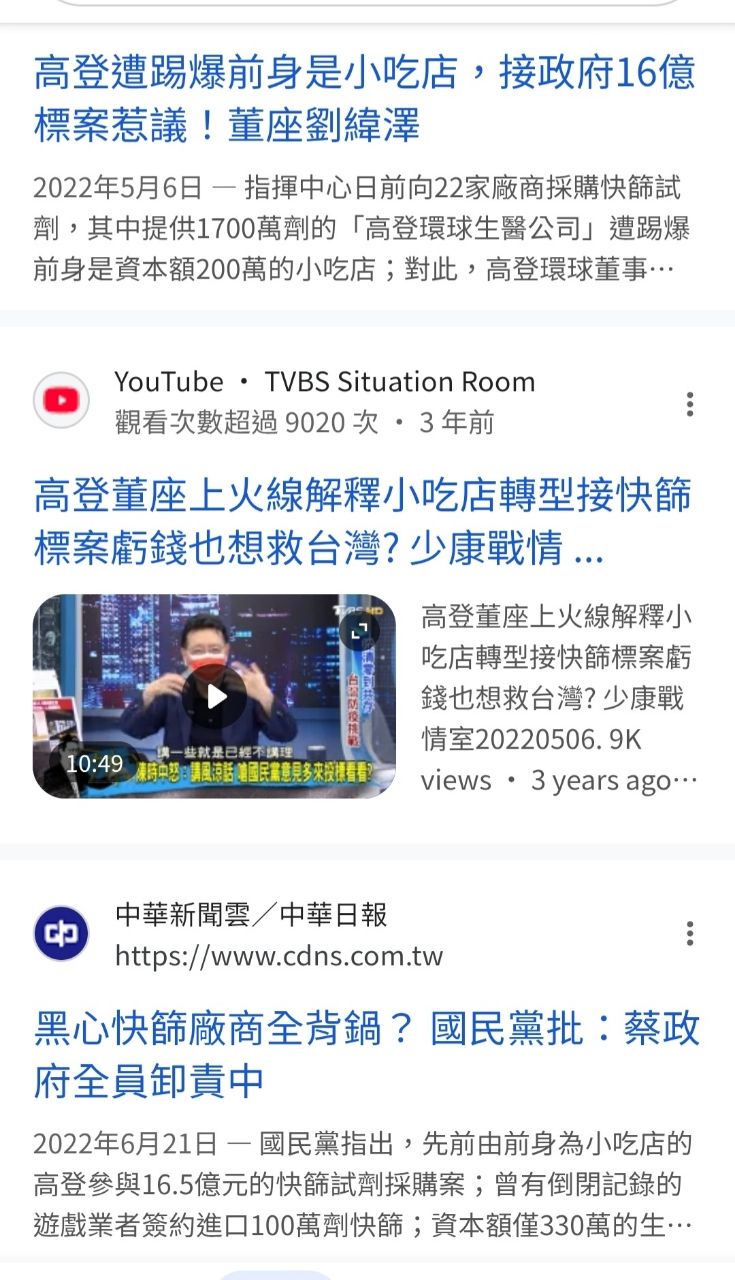735x1280 pixels.
Task: Visit the 中華新聞雲 cdns.com.tw source
Action: (x=278, y=935)
